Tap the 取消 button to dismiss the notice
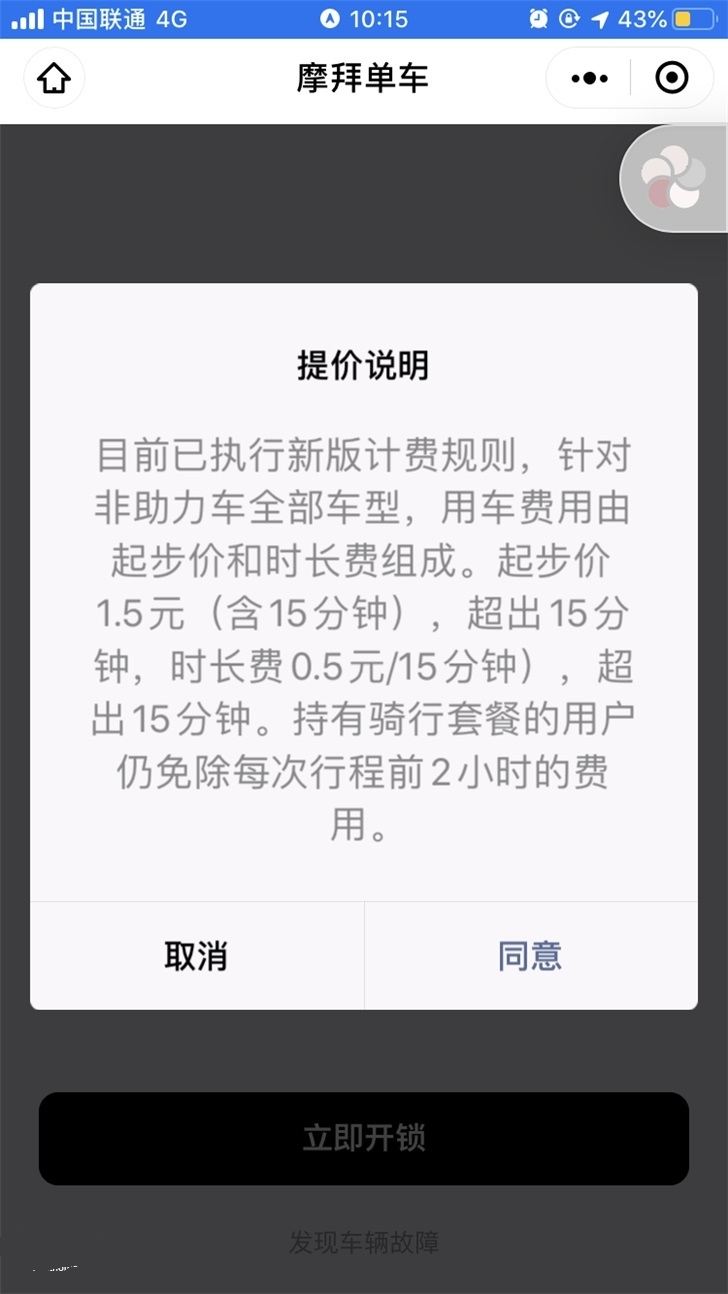 (195, 956)
